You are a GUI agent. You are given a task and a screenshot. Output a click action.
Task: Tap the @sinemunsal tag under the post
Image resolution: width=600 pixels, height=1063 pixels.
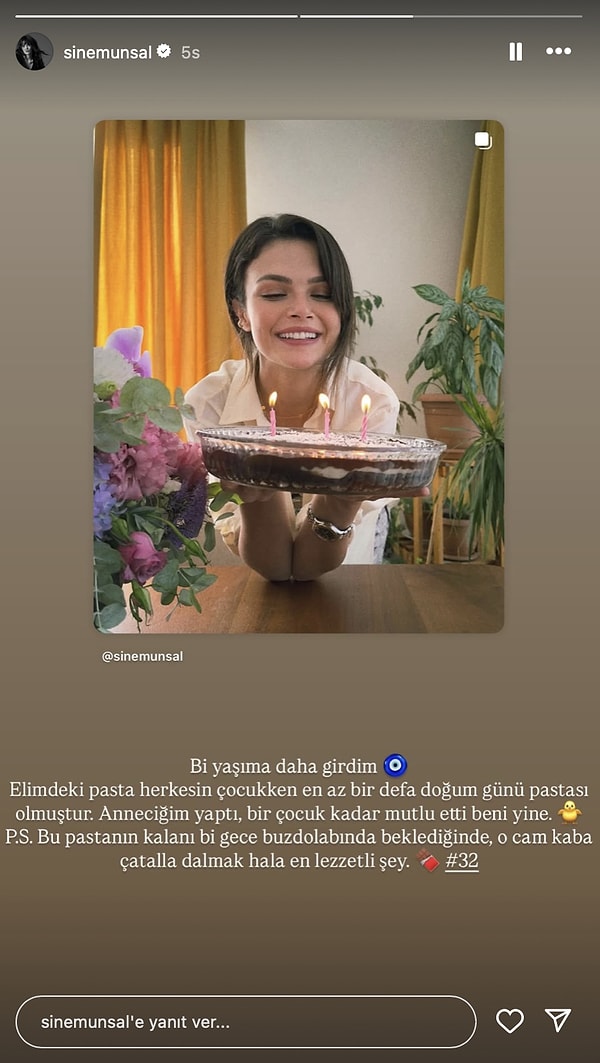click(x=142, y=657)
